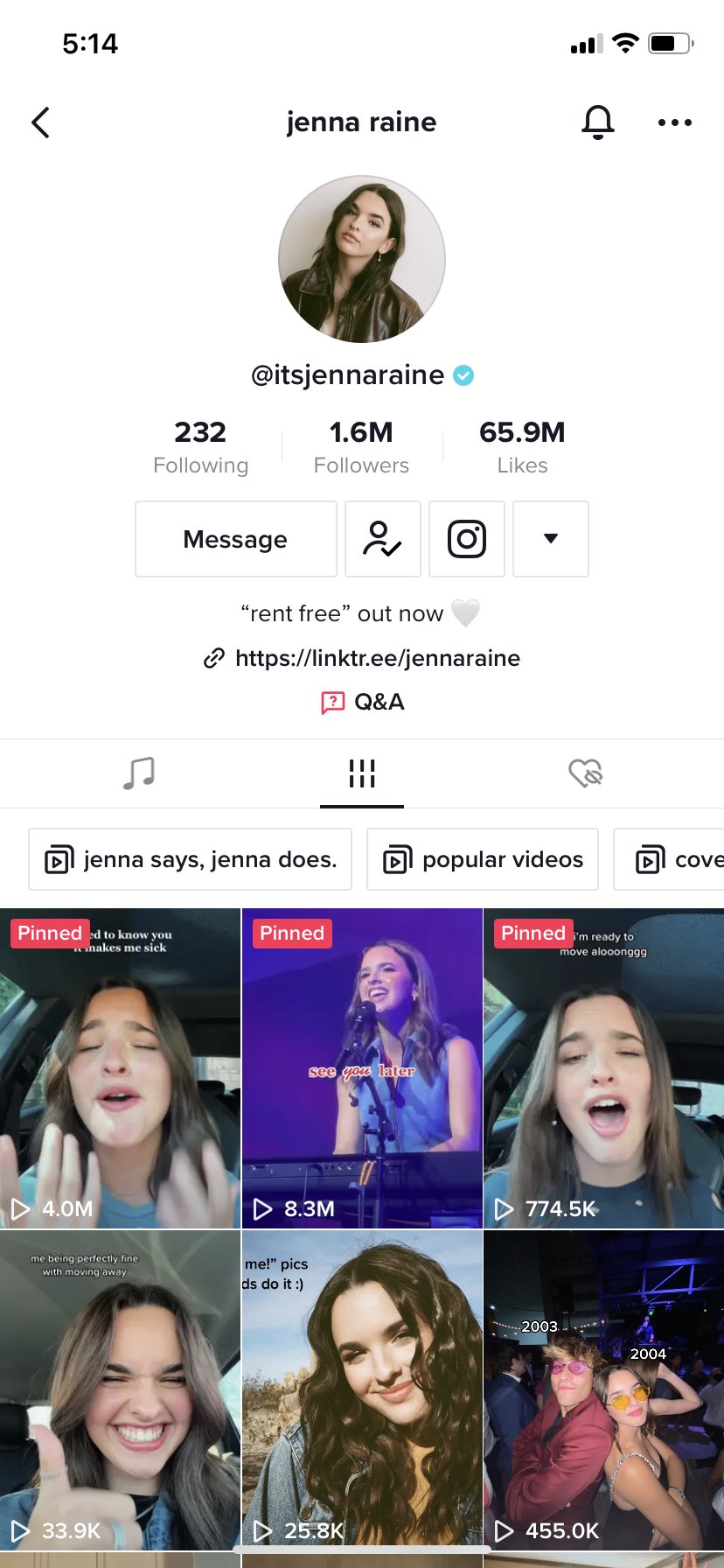
Task: Play the video with 455.0K views
Action: click(x=603, y=1390)
